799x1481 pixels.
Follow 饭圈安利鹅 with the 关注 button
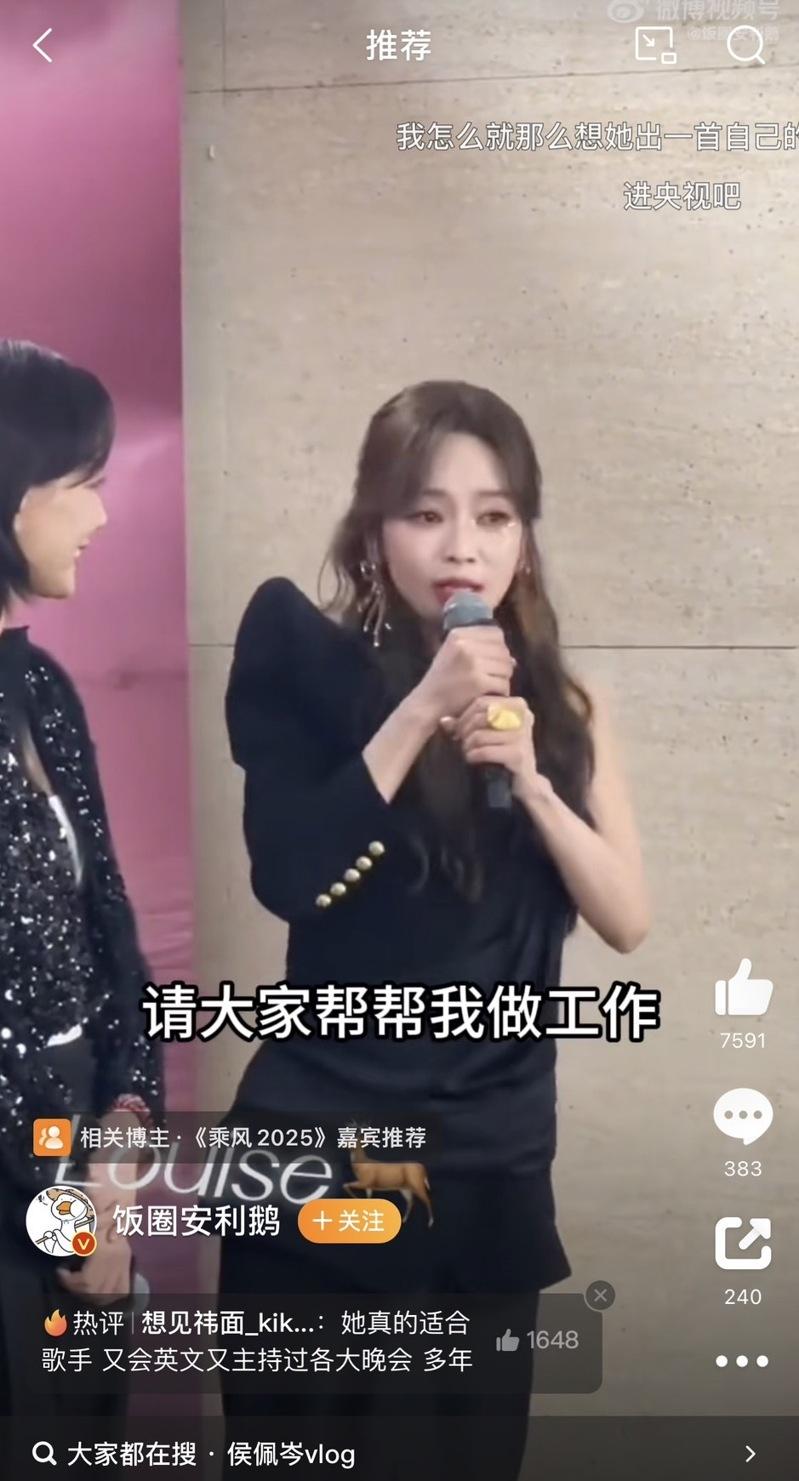pos(349,1221)
